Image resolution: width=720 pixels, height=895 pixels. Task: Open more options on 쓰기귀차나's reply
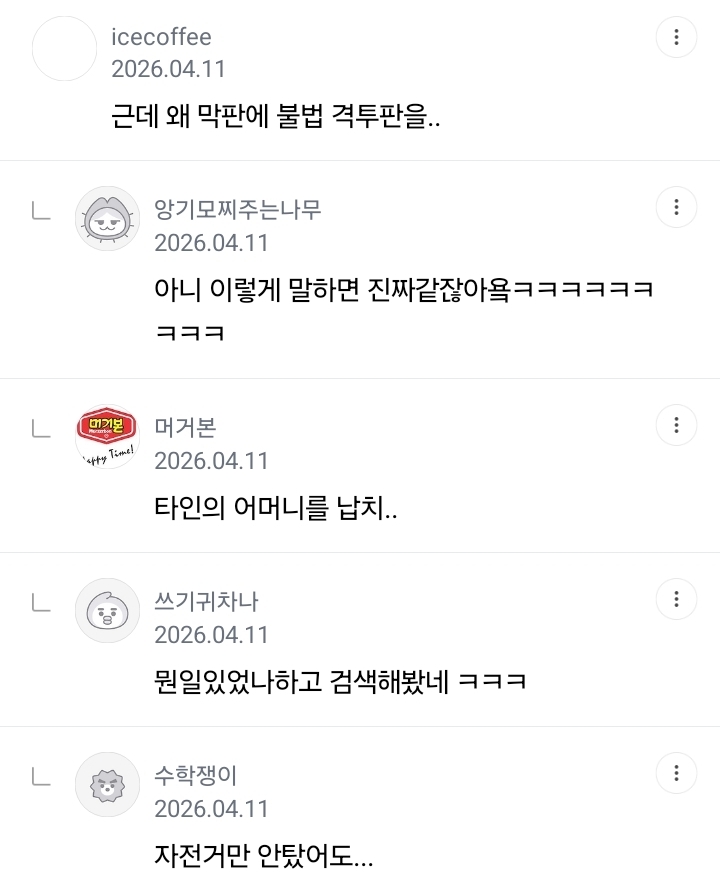pyautogui.click(x=676, y=599)
